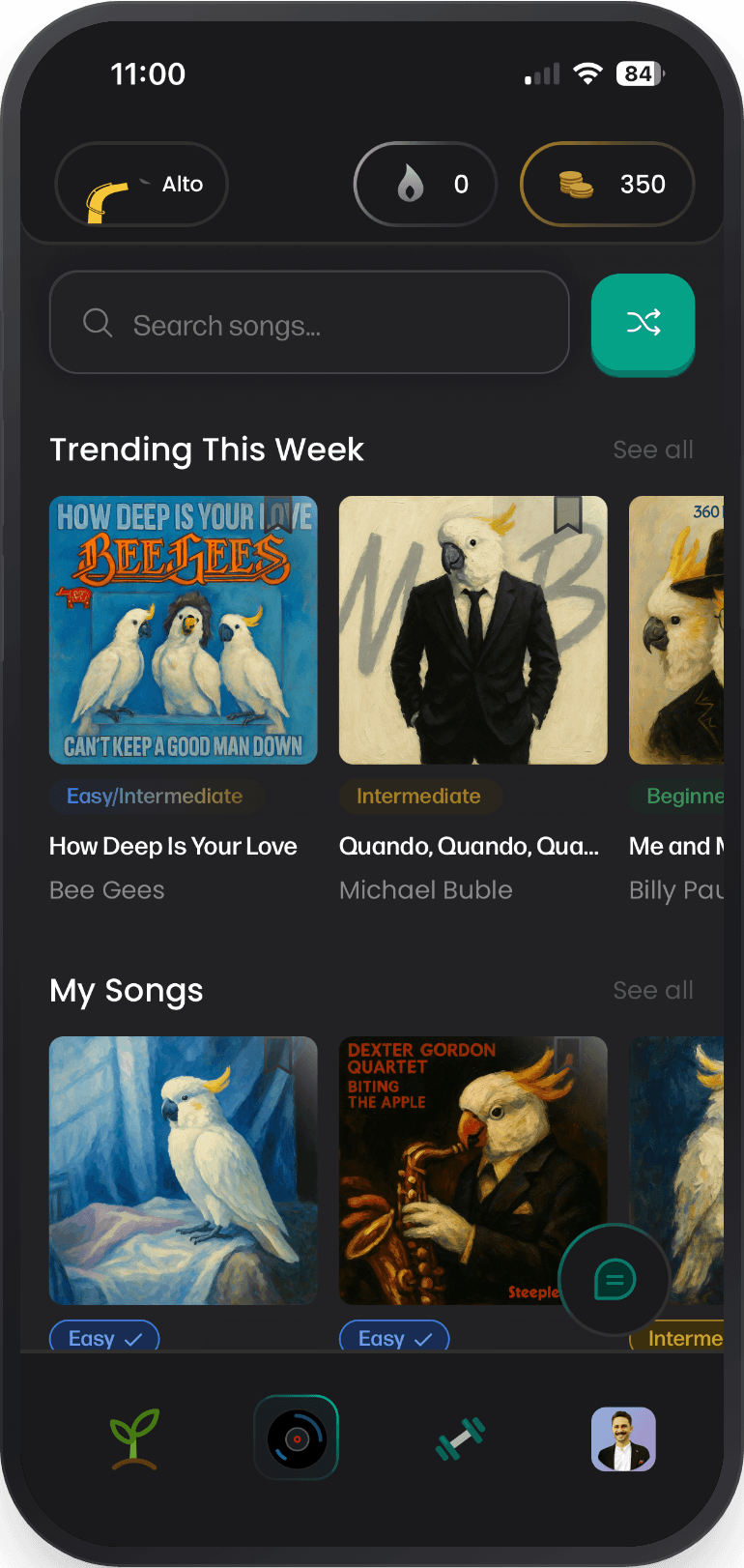Open the Alto instrument selector
744x1568 pixels.
141,185
